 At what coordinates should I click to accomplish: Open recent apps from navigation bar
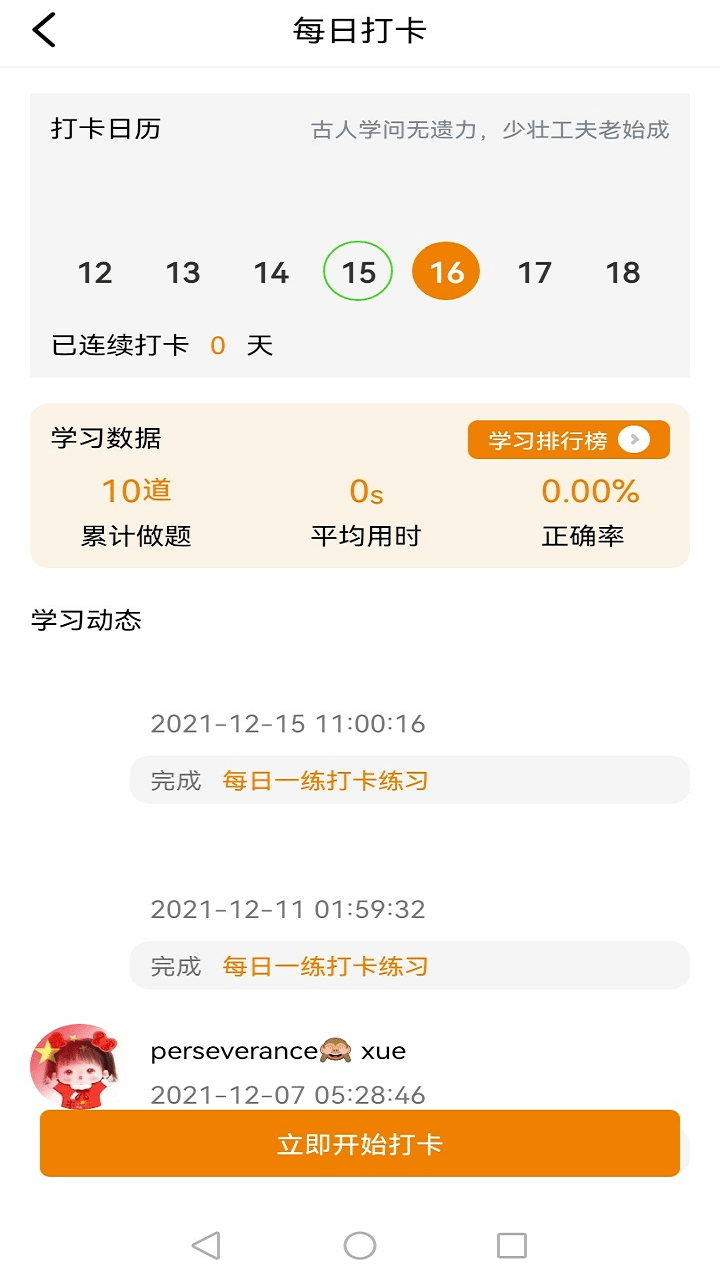tap(512, 1245)
